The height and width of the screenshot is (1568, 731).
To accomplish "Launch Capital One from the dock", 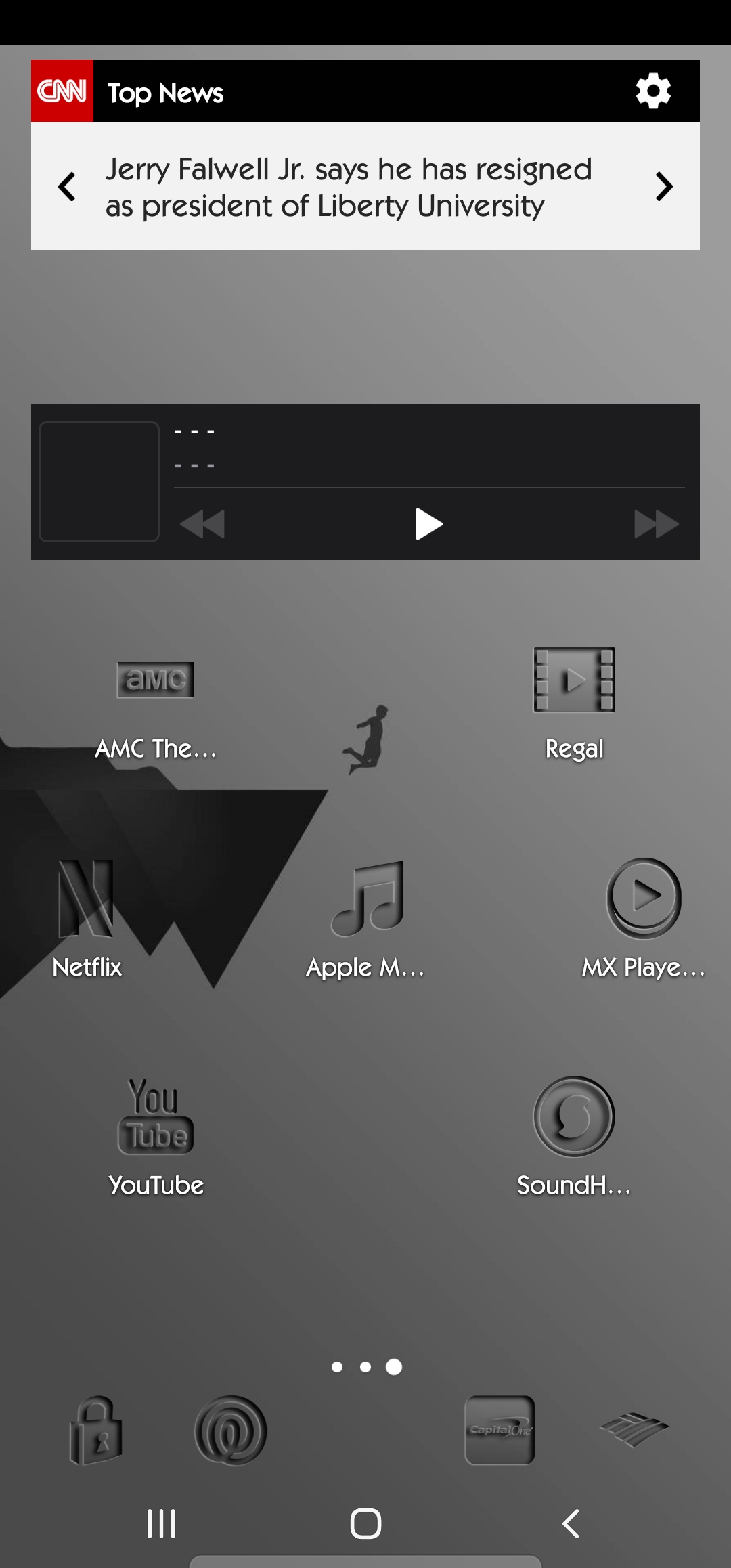I will pyautogui.click(x=500, y=1430).
